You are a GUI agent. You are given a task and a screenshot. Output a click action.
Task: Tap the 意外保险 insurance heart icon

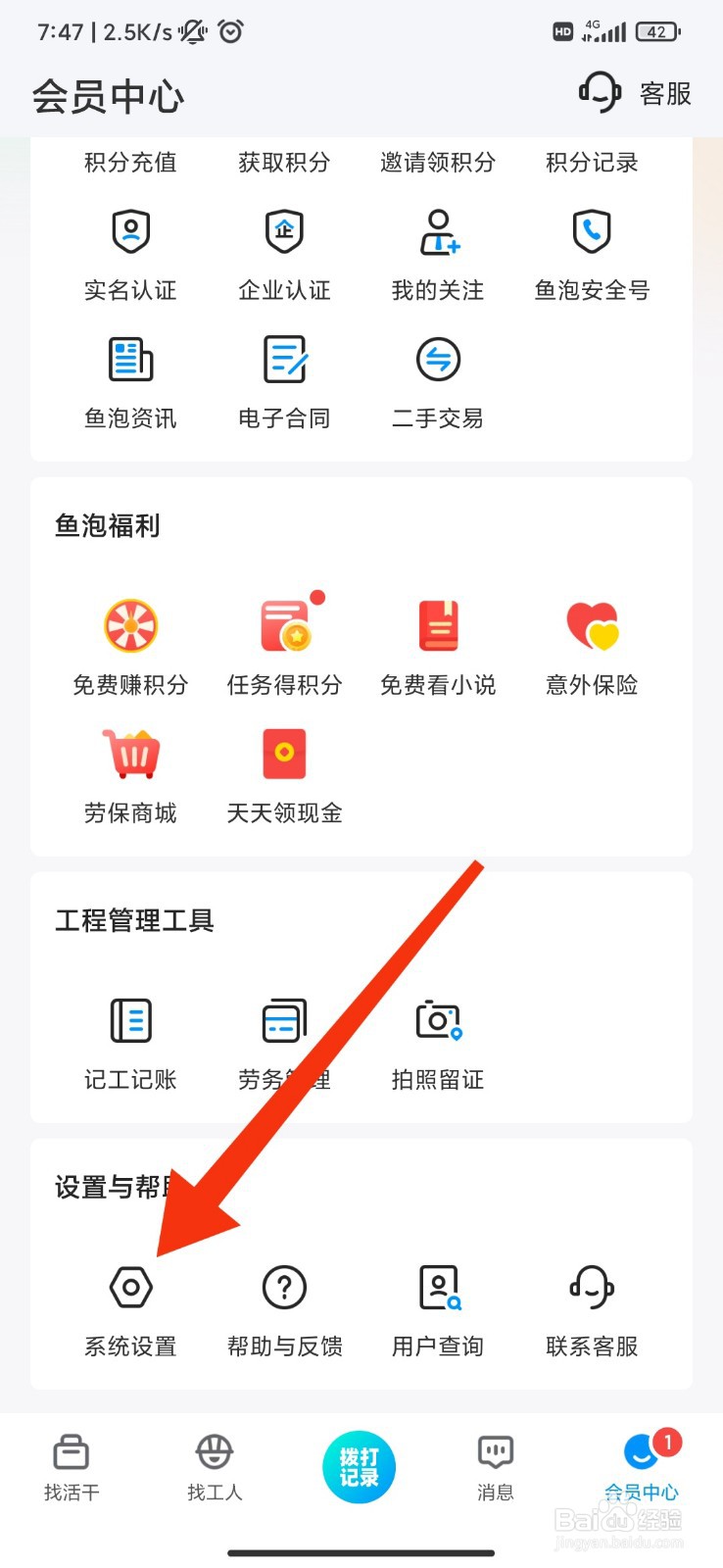tap(591, 627)
